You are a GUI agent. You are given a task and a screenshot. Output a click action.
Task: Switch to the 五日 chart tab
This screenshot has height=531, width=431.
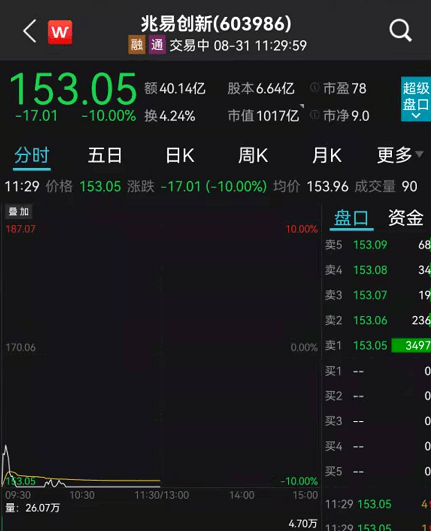105,155
